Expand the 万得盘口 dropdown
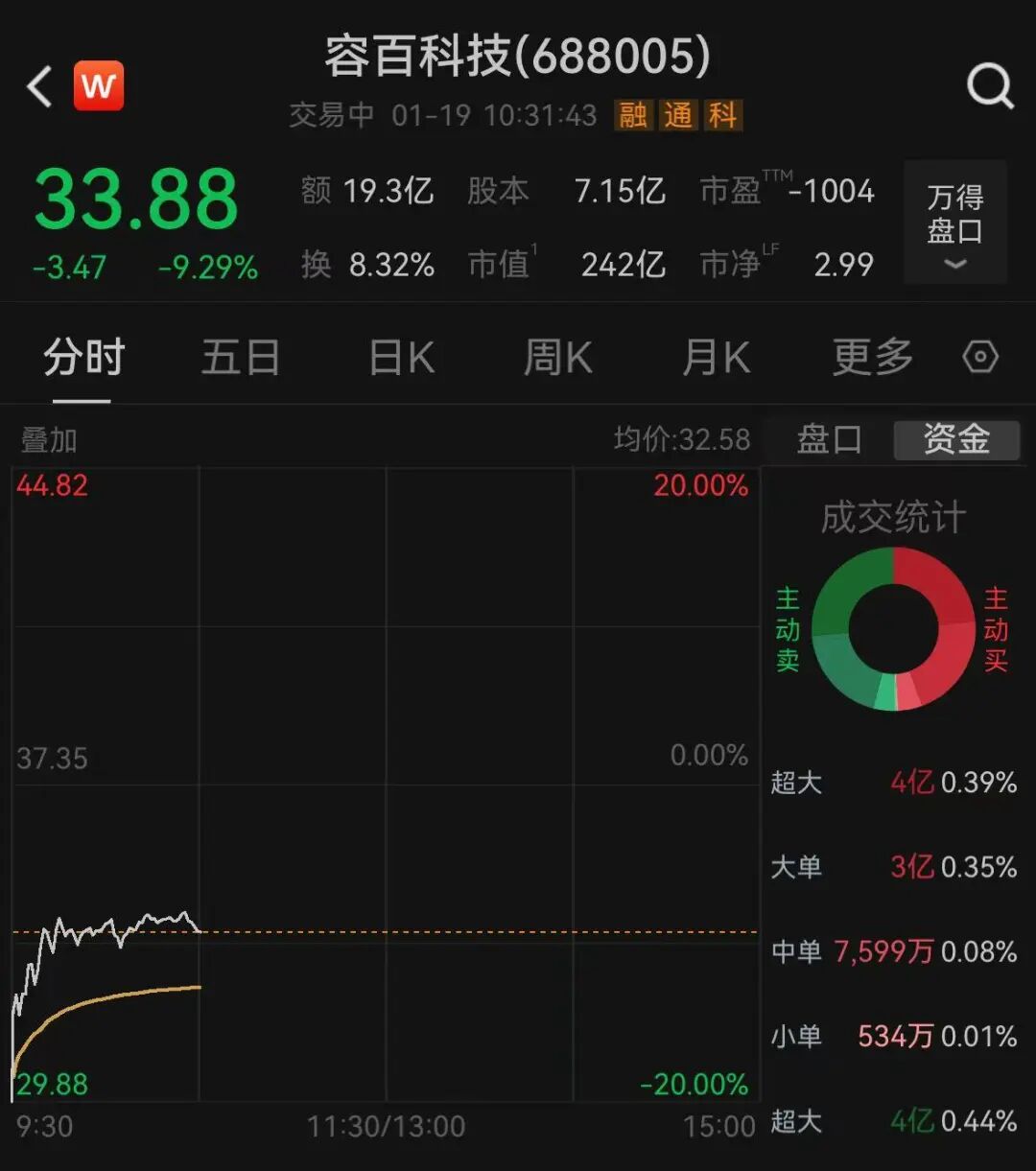The image size is (1036, 1171). (x=955, y=223)
